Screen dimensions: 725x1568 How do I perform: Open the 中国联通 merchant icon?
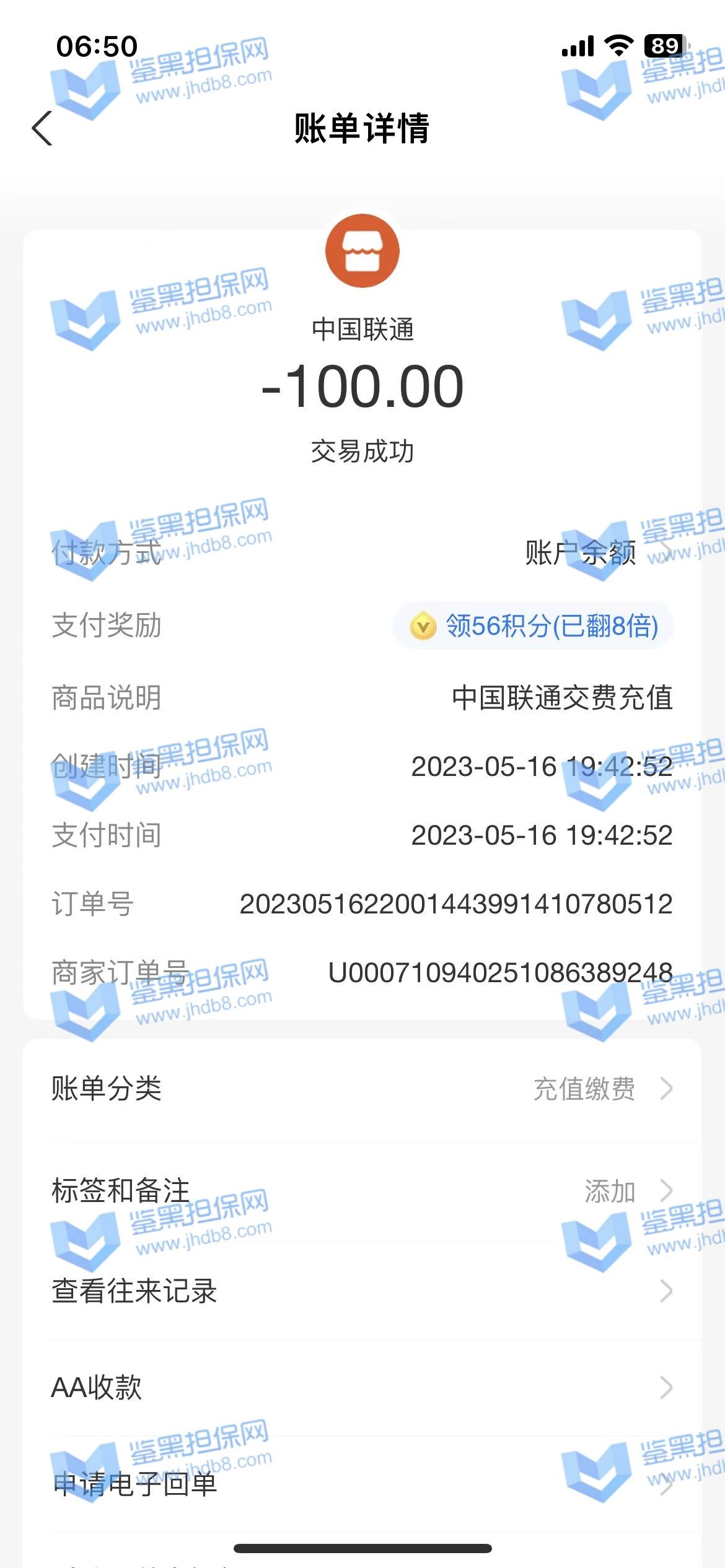click(x=362, y=251)
